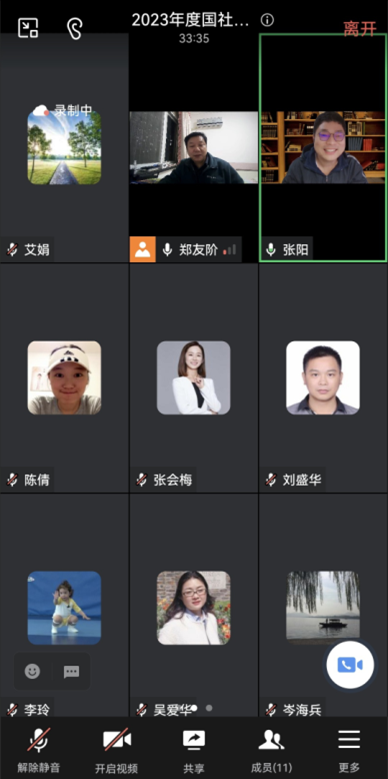The image size is (388, 779).
Task: Switch audio output to the earpiece
Action: (75, 29)
